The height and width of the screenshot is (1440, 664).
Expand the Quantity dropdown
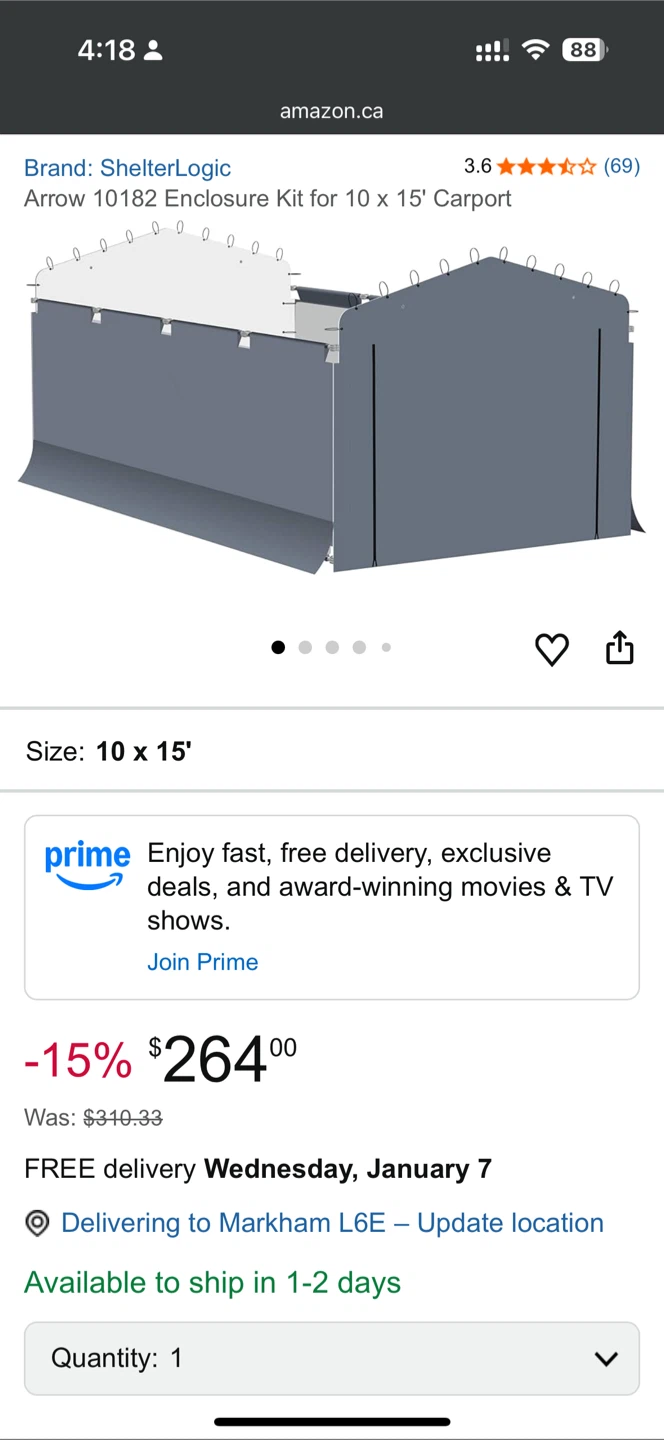(x=332, y=1358)
